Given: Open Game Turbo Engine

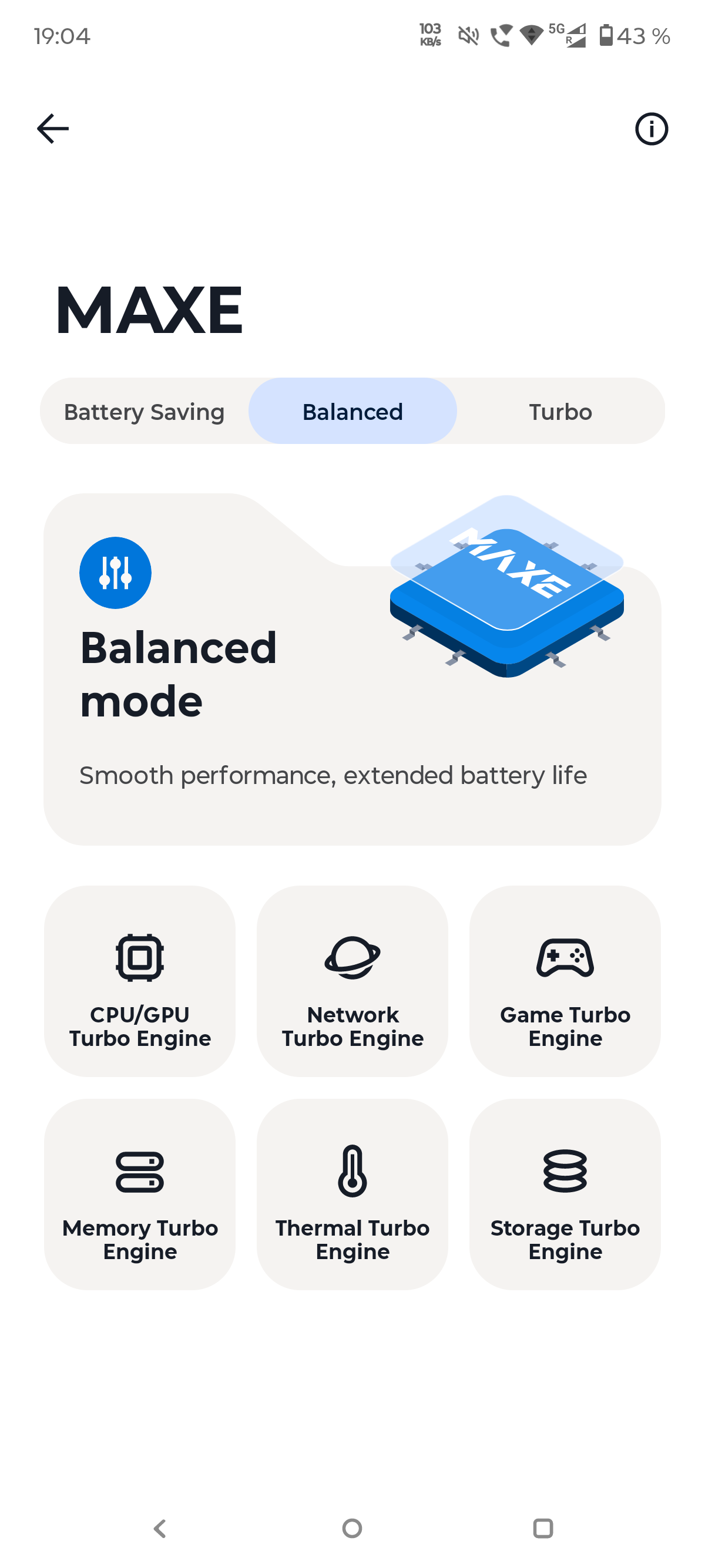Looking at the screenshot, I should coord(565,981).
